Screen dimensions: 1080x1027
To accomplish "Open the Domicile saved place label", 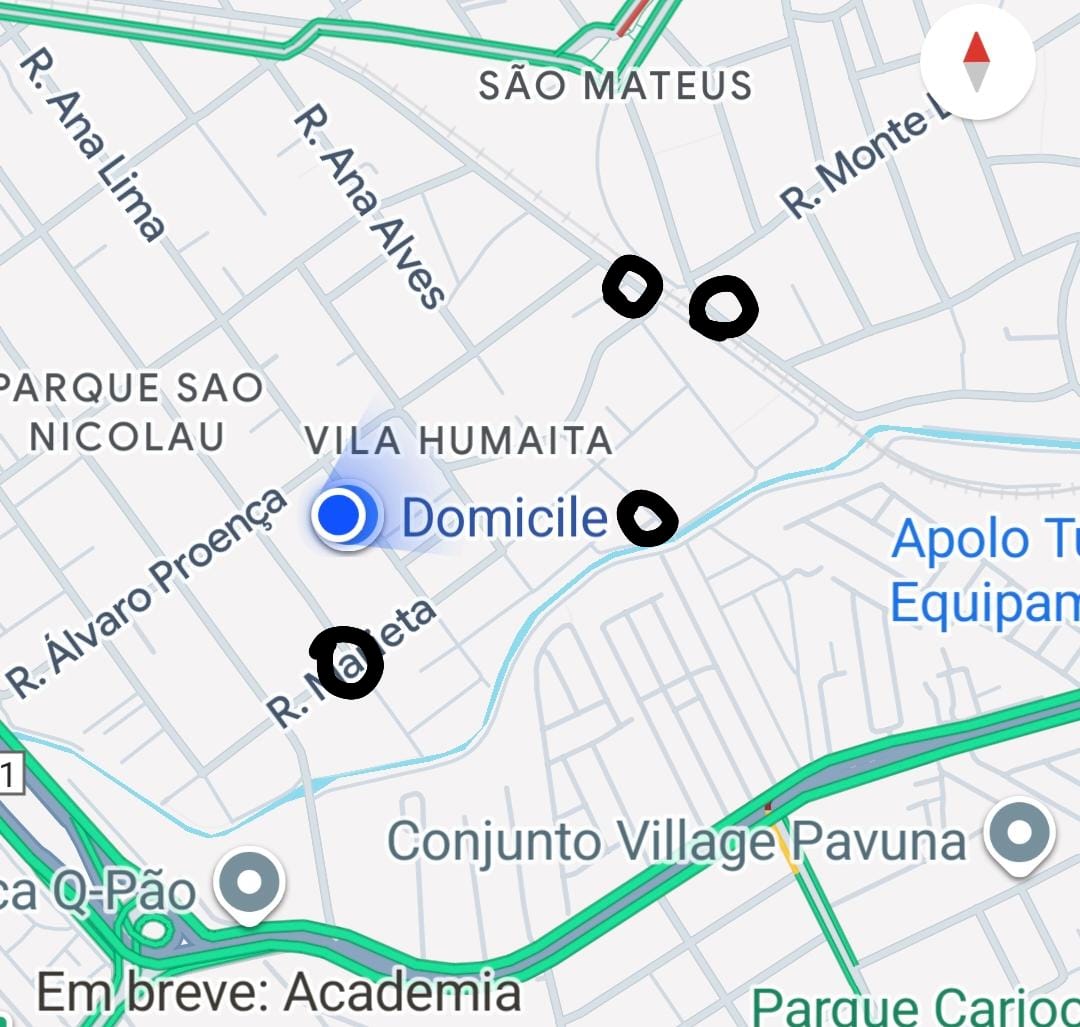I will (x=504, y=519).
